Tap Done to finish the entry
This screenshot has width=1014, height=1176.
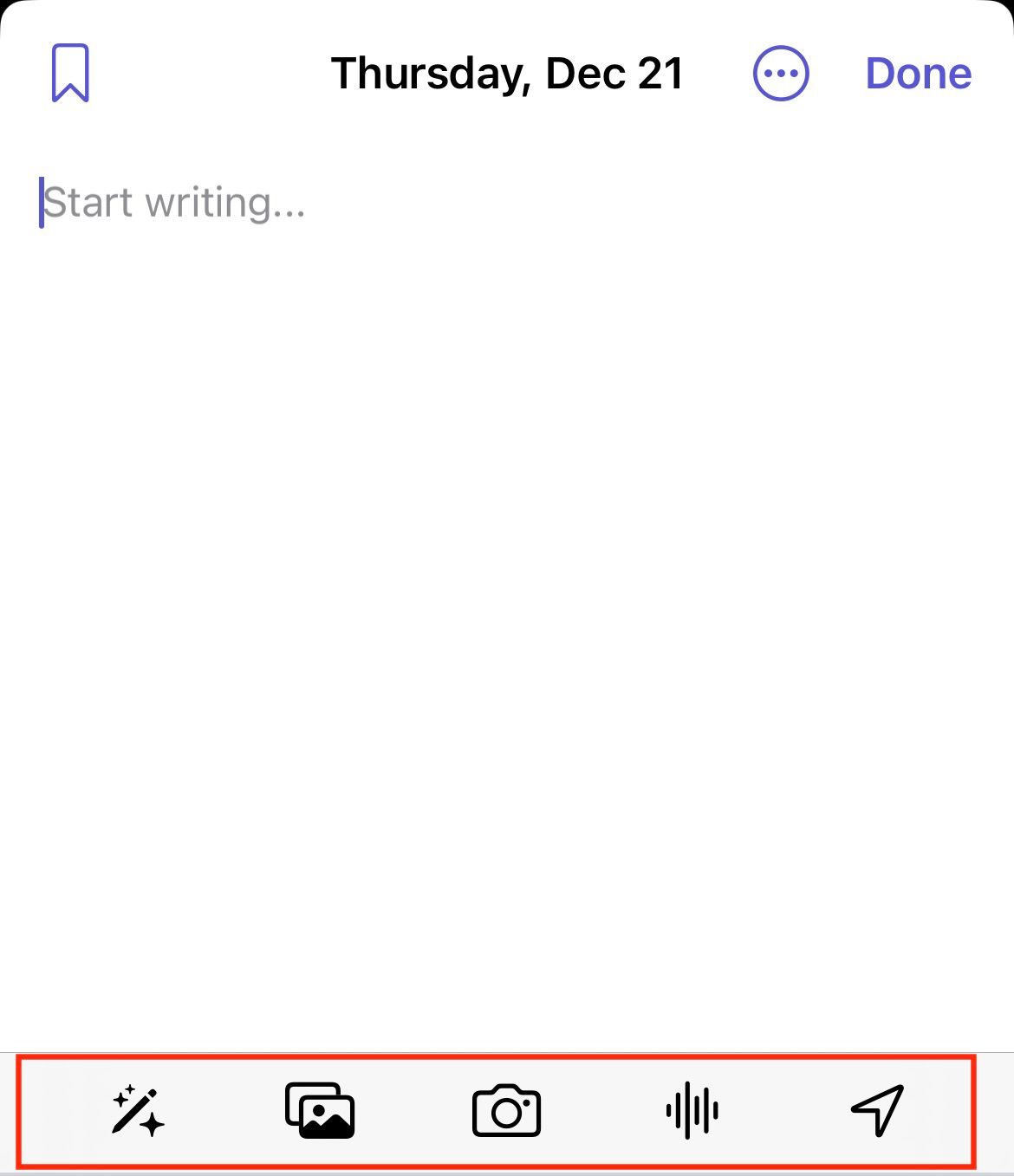(918, 74)
